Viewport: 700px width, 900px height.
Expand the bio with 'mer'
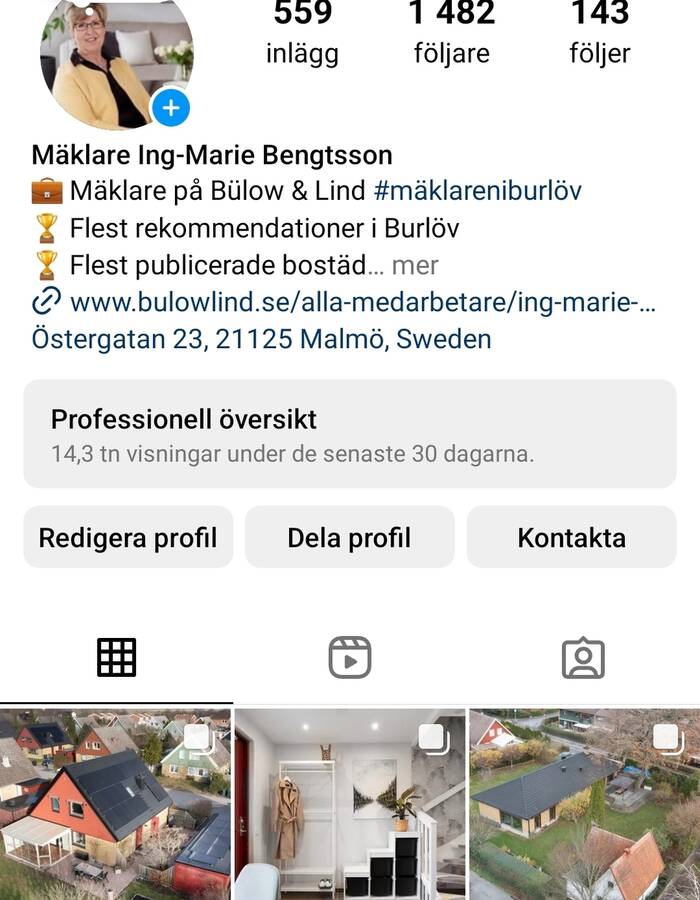(415, 265)
